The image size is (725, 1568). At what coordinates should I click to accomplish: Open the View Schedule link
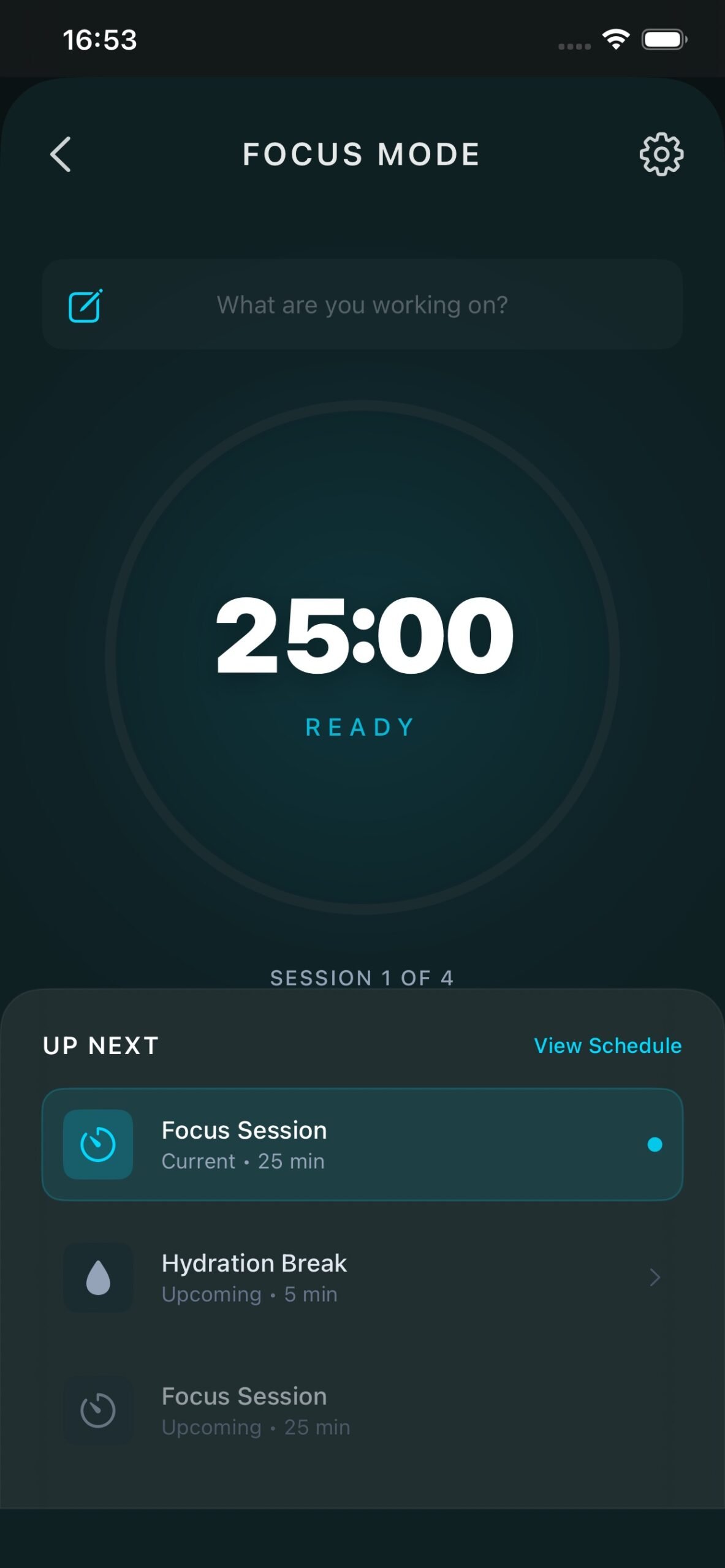click(607, 1046)
